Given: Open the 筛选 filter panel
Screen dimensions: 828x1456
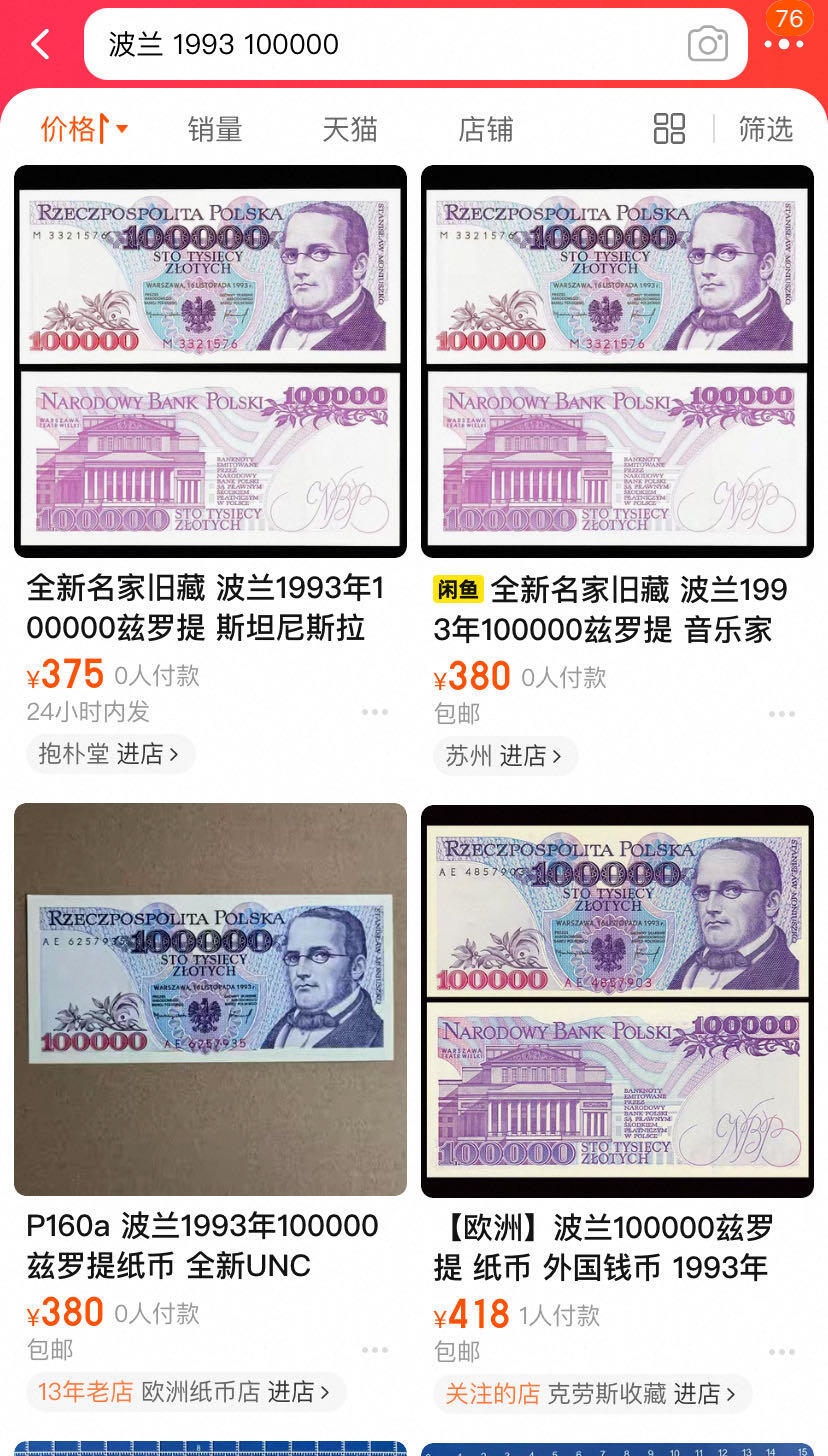Looking at the screenshot, I should click(x=765, y=129).
